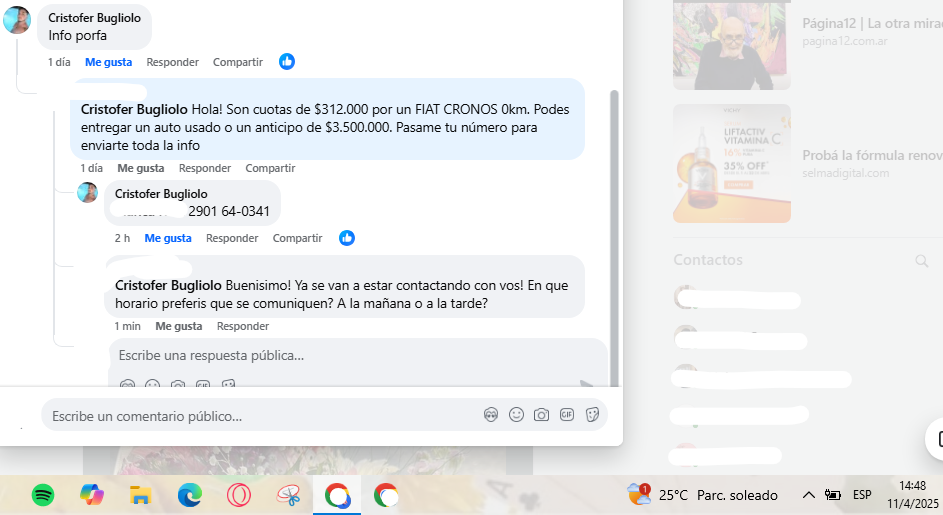This screenshot has width=943, height=515.
Task: Launch Spotify from the taskbar
Action: click(43, 494)
